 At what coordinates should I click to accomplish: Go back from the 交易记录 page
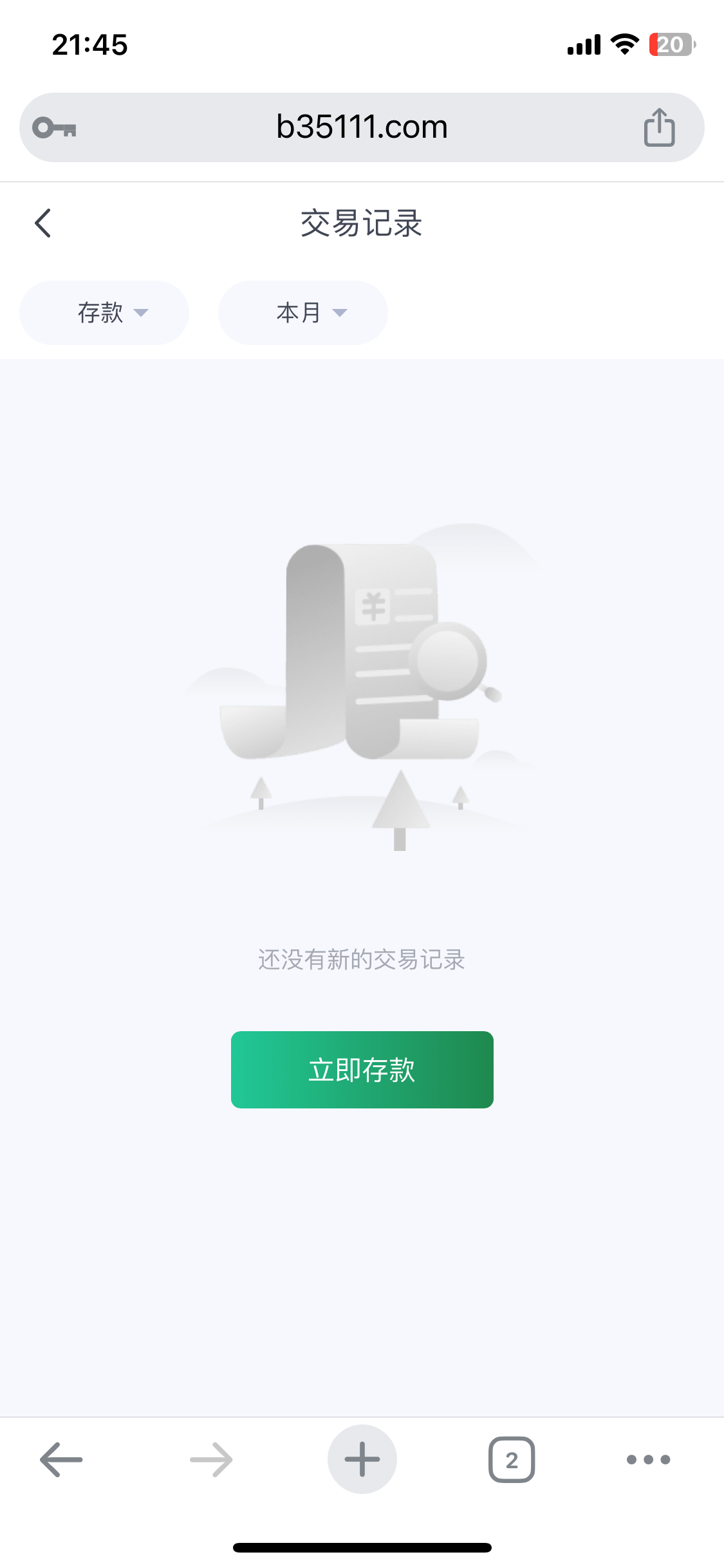pyautogui.click(x=43, y=223)
